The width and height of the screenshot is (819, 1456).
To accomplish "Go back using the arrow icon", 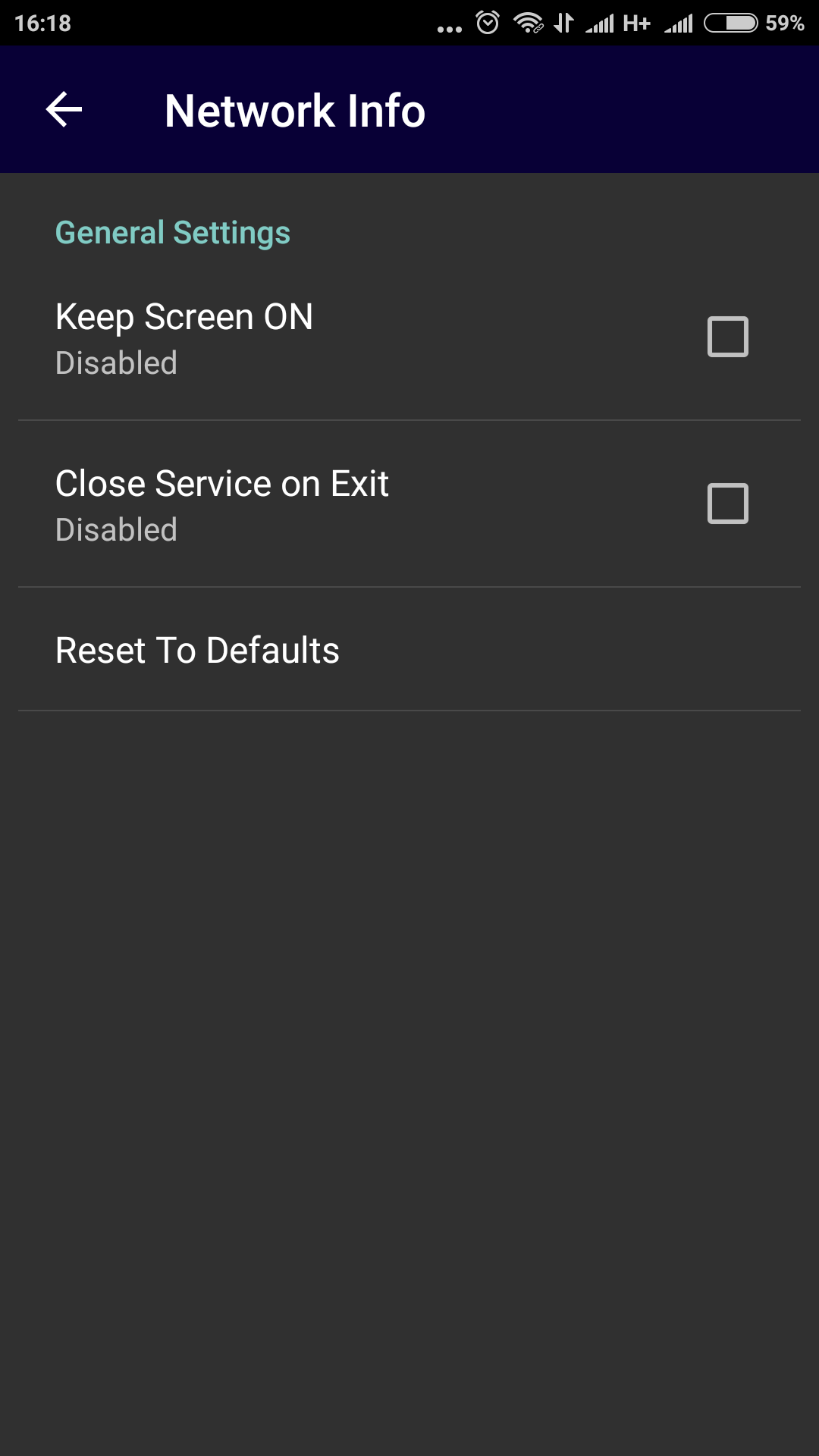I will click(x=64, y=110).
